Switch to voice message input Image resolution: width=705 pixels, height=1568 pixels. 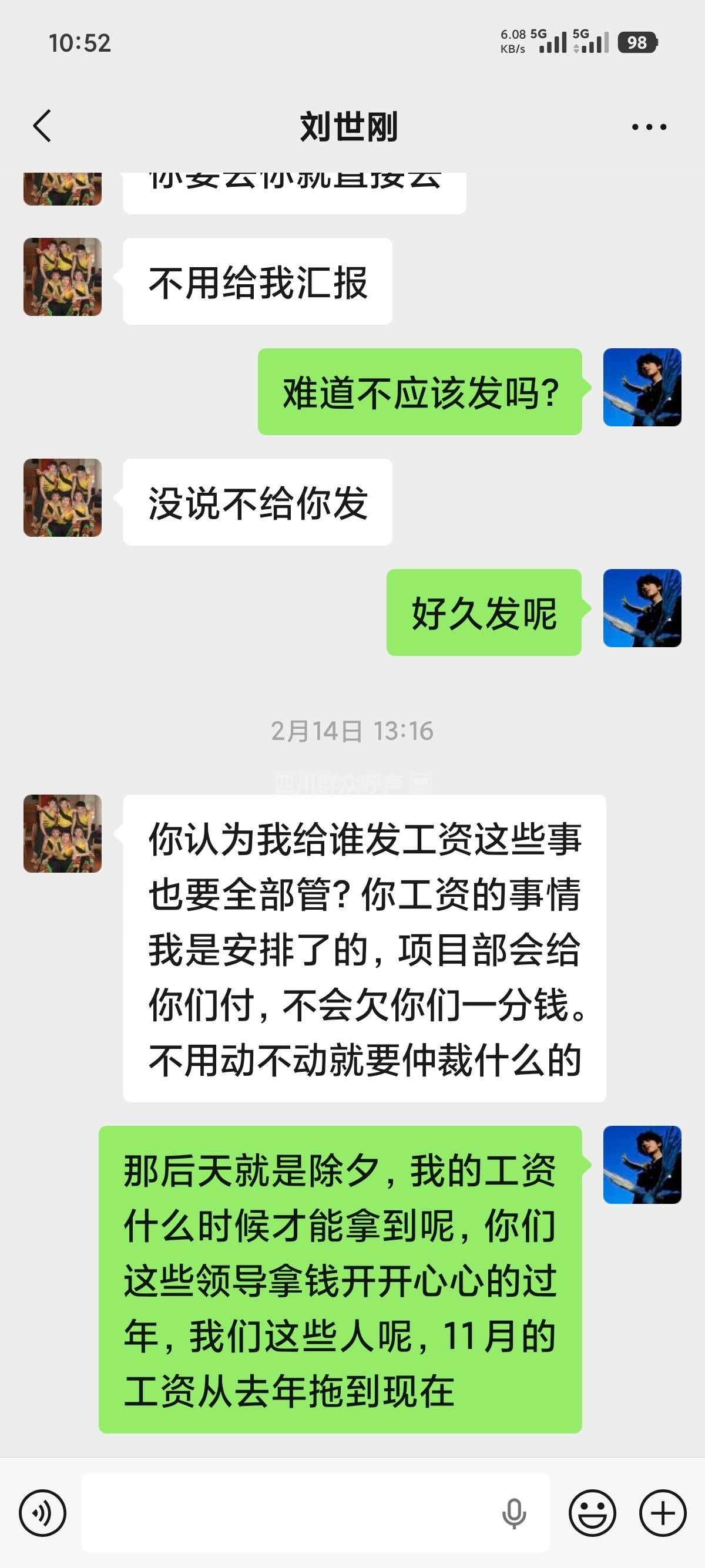pos(42,1513)
